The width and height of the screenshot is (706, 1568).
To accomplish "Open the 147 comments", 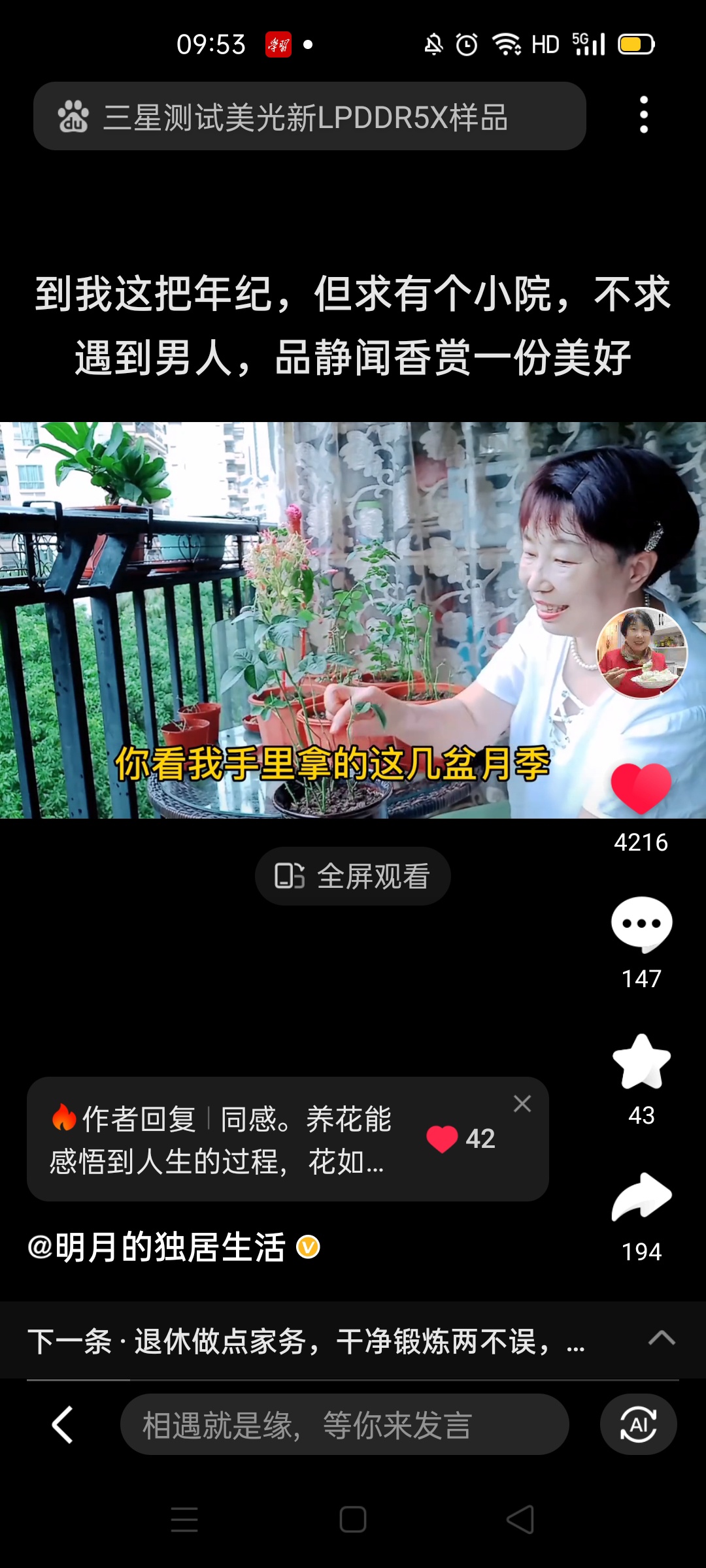I will pos(641,924).
